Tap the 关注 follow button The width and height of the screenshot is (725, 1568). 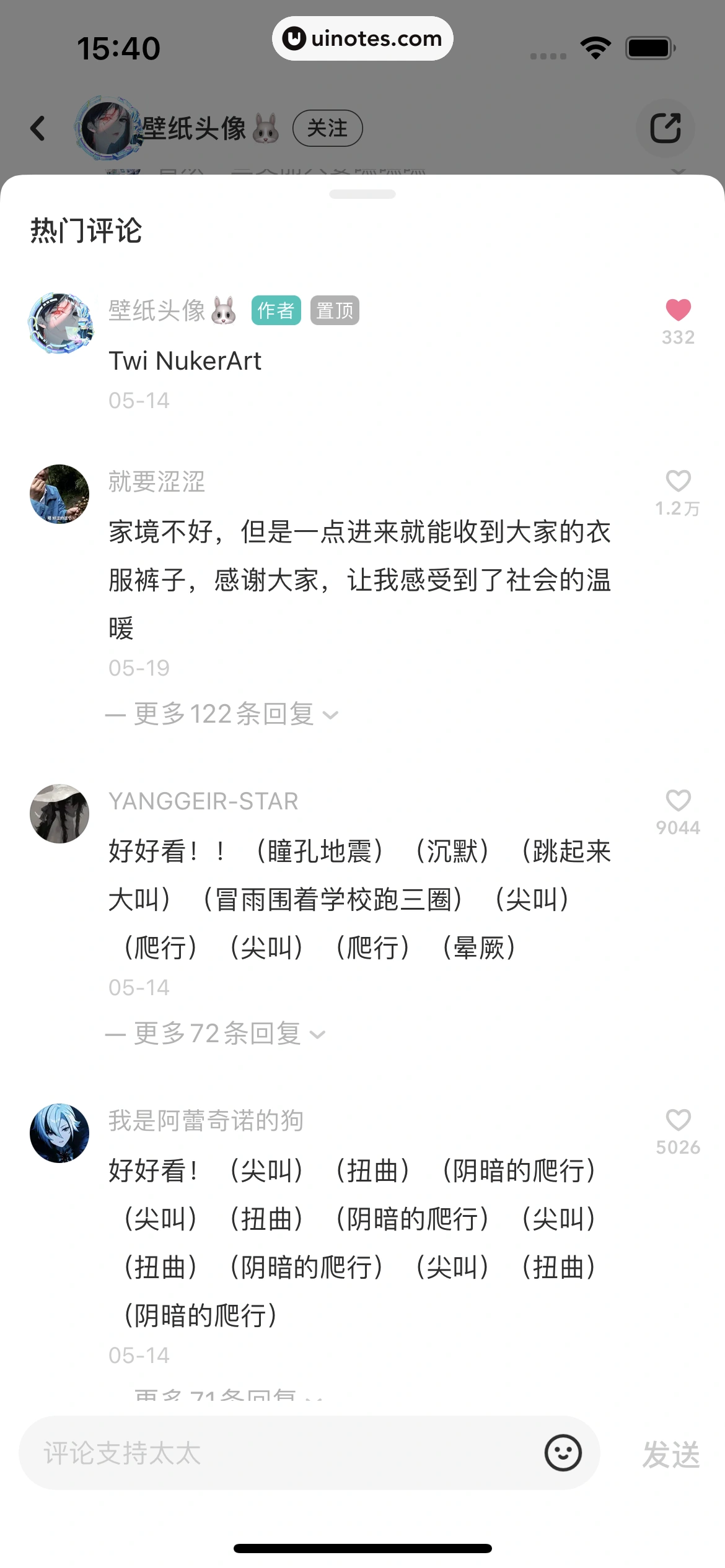click(x=329, y=128)
